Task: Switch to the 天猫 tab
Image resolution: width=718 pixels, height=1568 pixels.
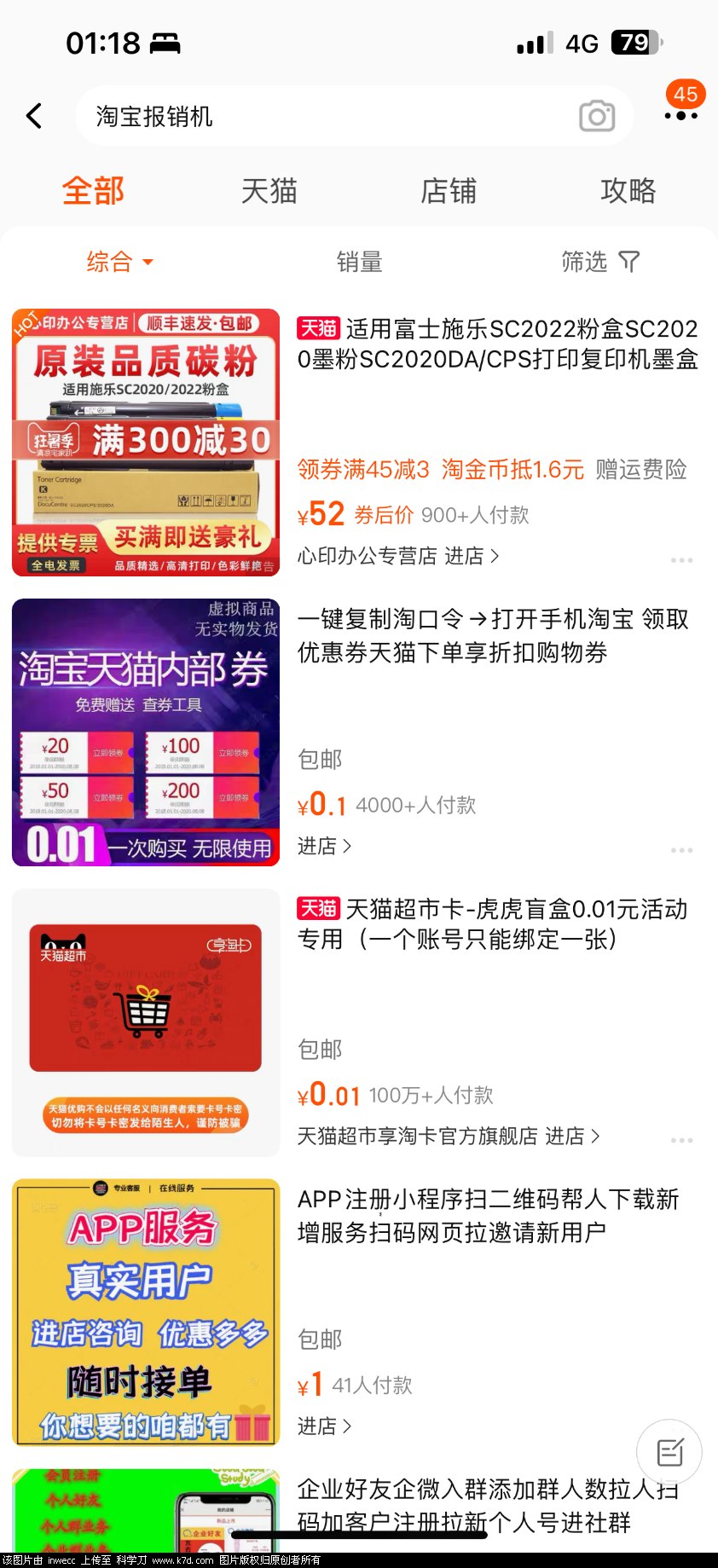Action: coord(269,191)
